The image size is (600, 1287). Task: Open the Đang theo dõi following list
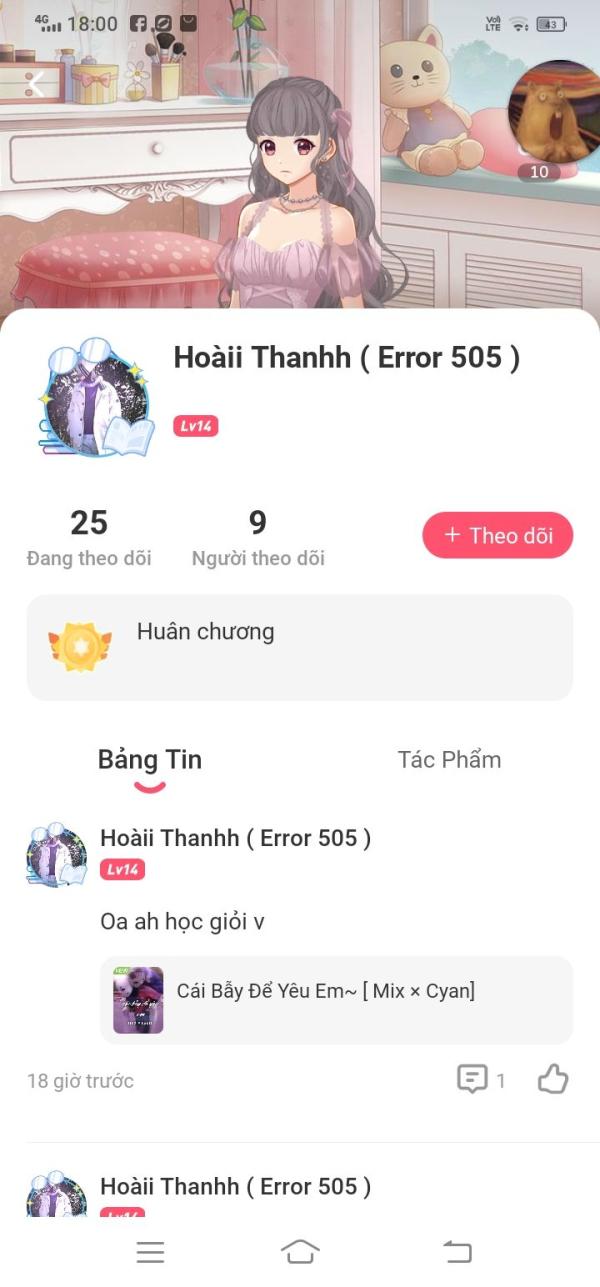pyautogui.click(x=89, y=537)
